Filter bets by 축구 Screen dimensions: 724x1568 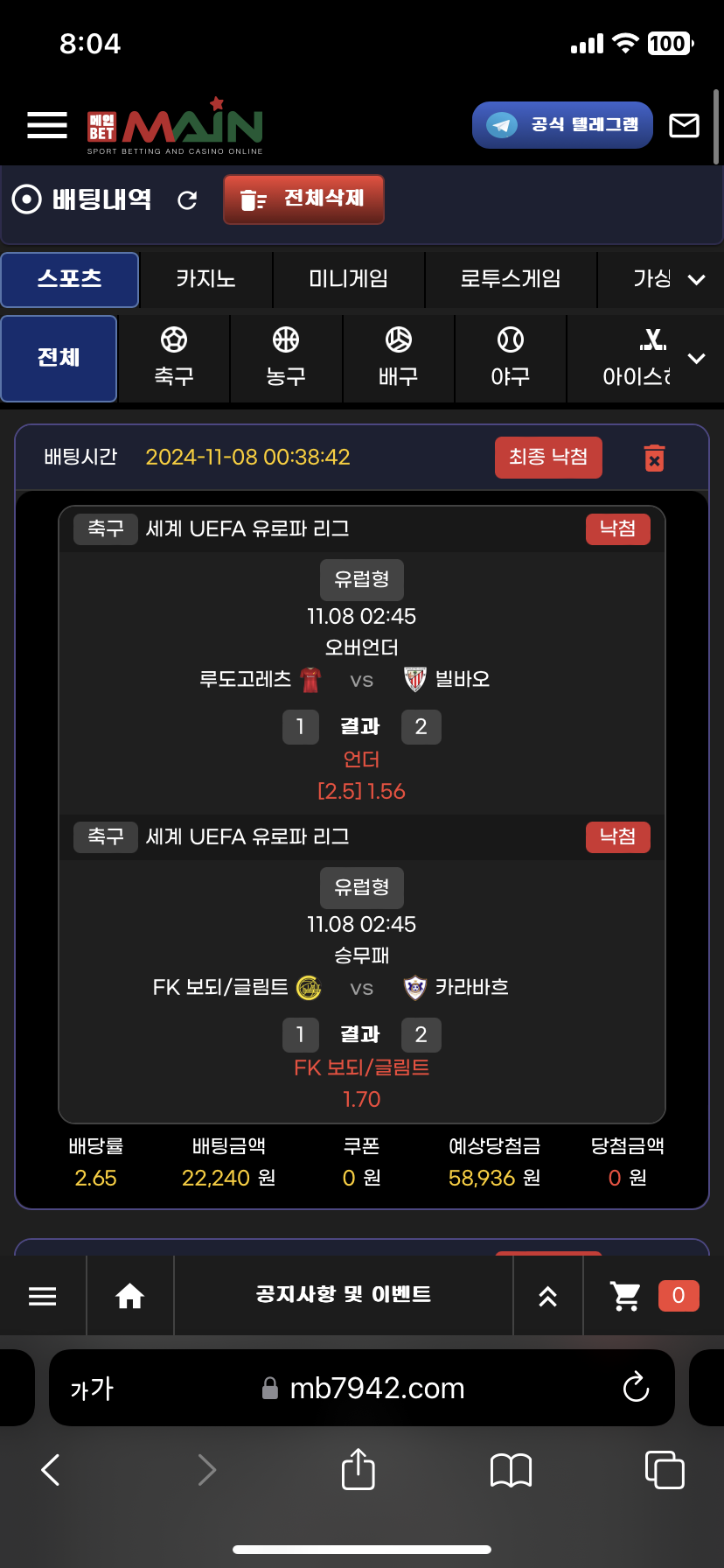point(174,358)
